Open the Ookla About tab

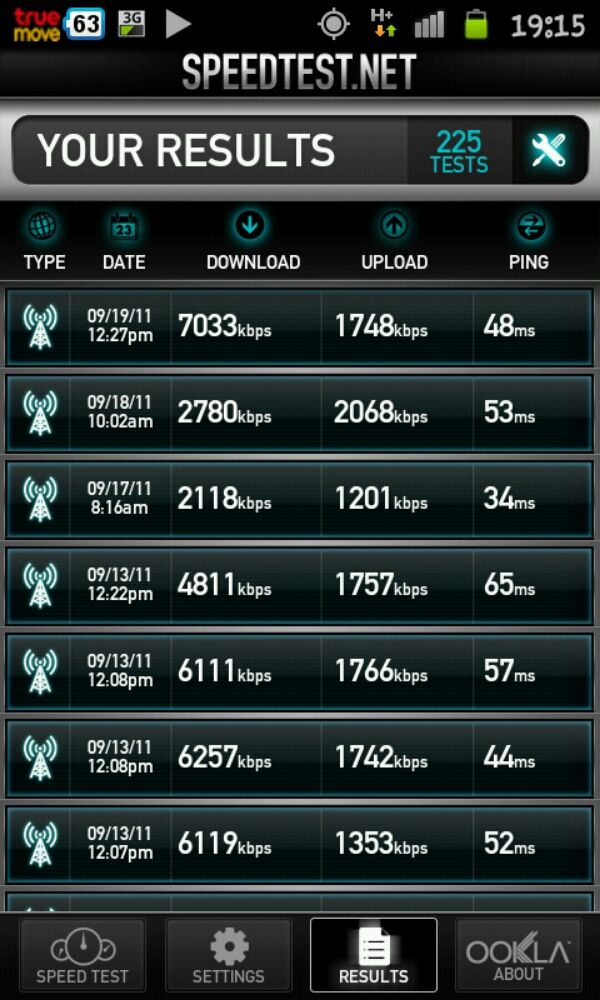click(518, 954)
